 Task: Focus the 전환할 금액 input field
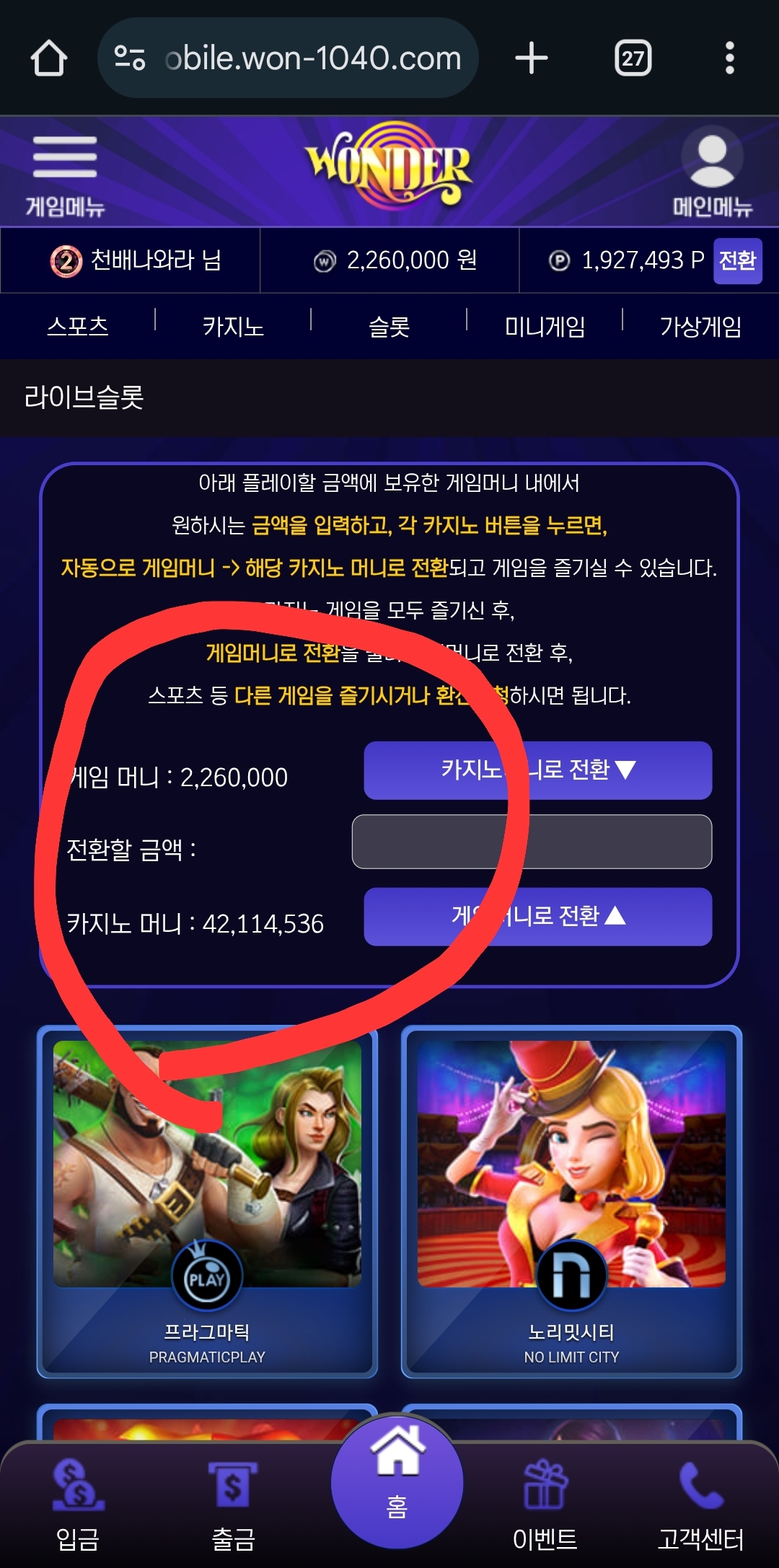532,842
